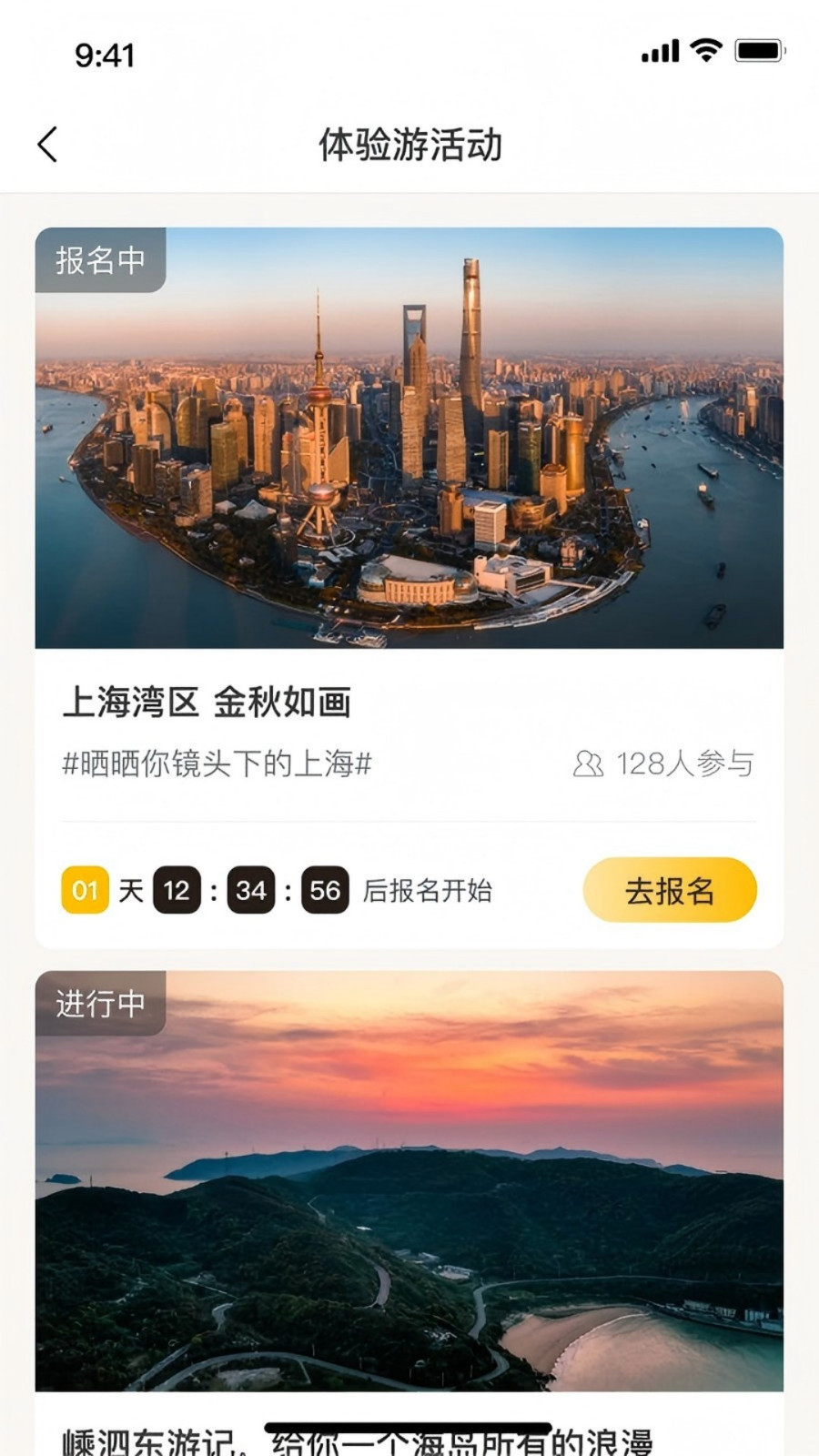
Task: Tap the 128人参与 participant count
Action: point(687,764)
